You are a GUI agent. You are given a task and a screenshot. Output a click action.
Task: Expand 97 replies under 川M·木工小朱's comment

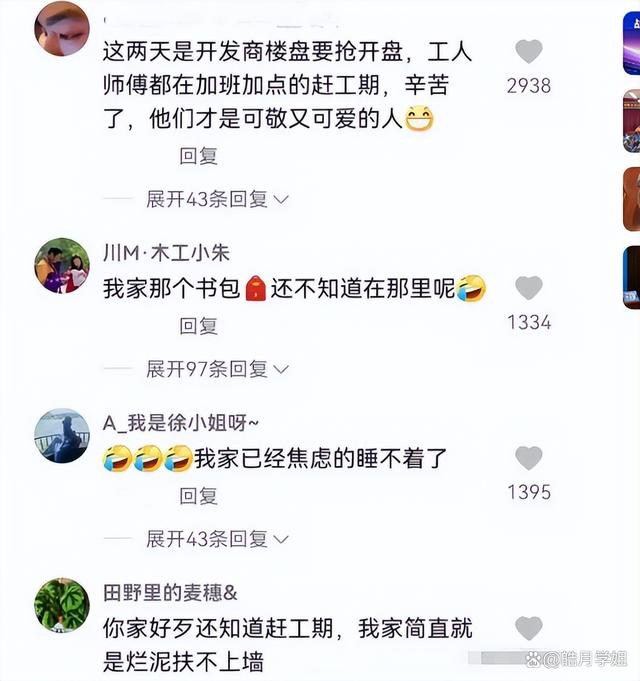click(x=217, y=369)
